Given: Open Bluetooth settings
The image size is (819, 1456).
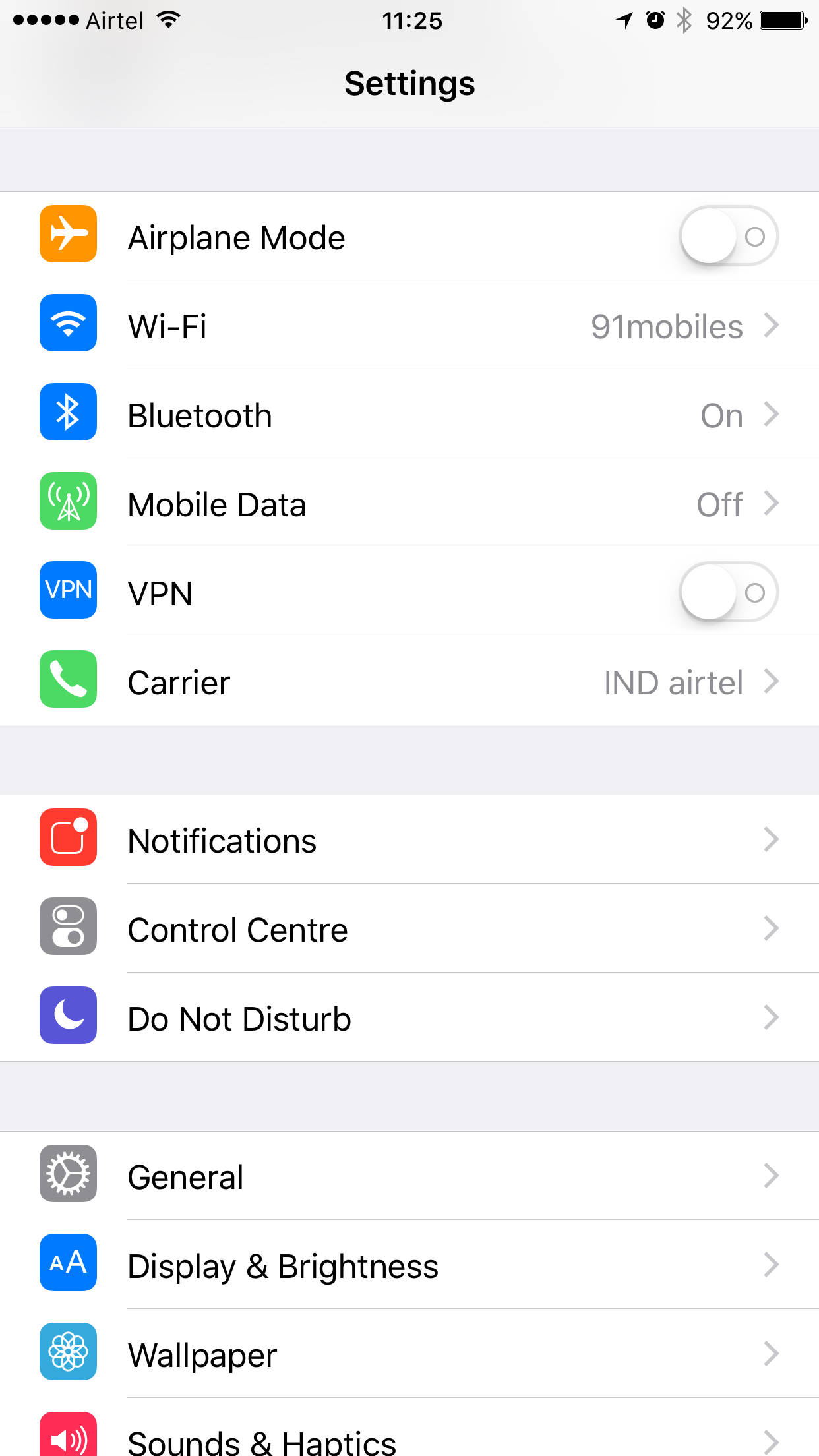Looking at the screenshot, I should [409, 414].
